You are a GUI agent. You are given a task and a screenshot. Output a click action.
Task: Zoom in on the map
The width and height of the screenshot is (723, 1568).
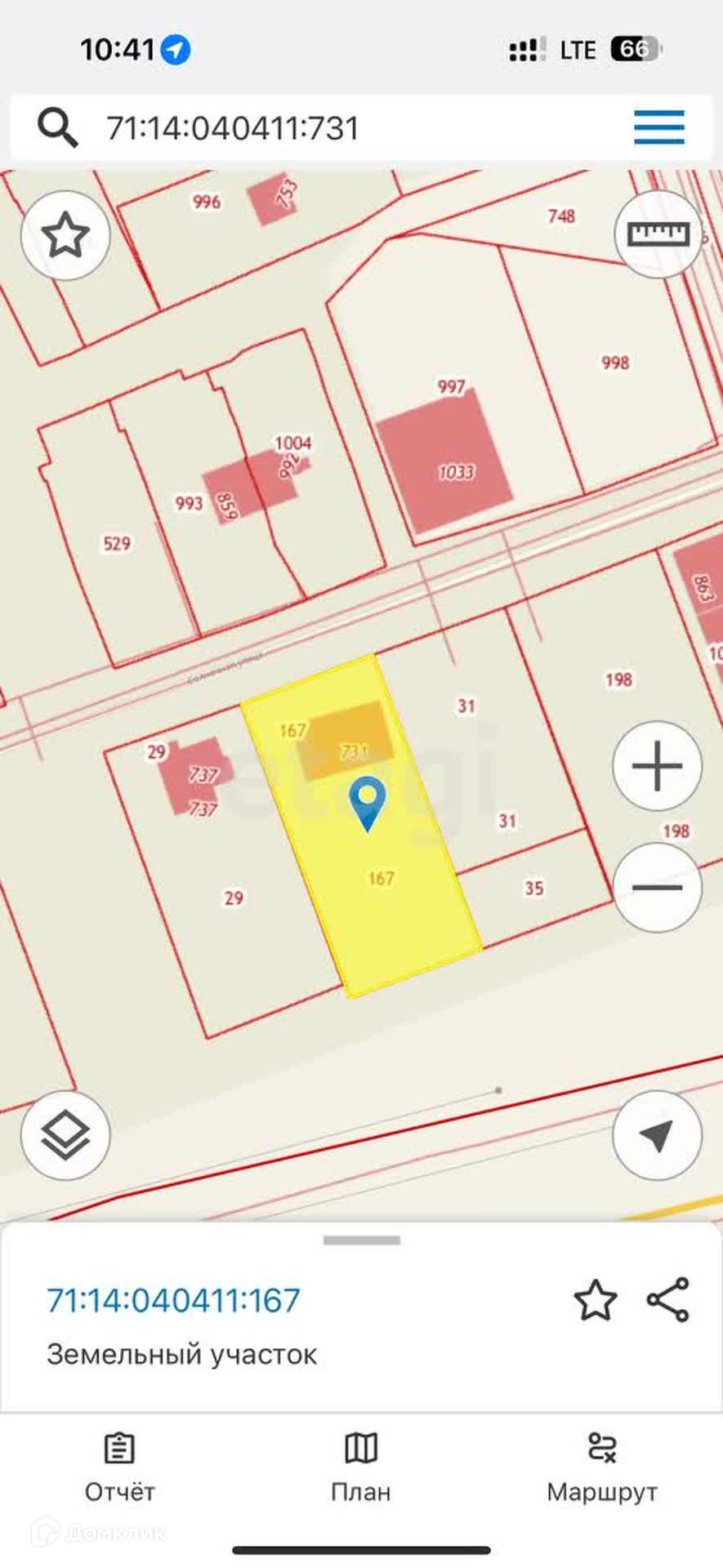pos(657,766)
